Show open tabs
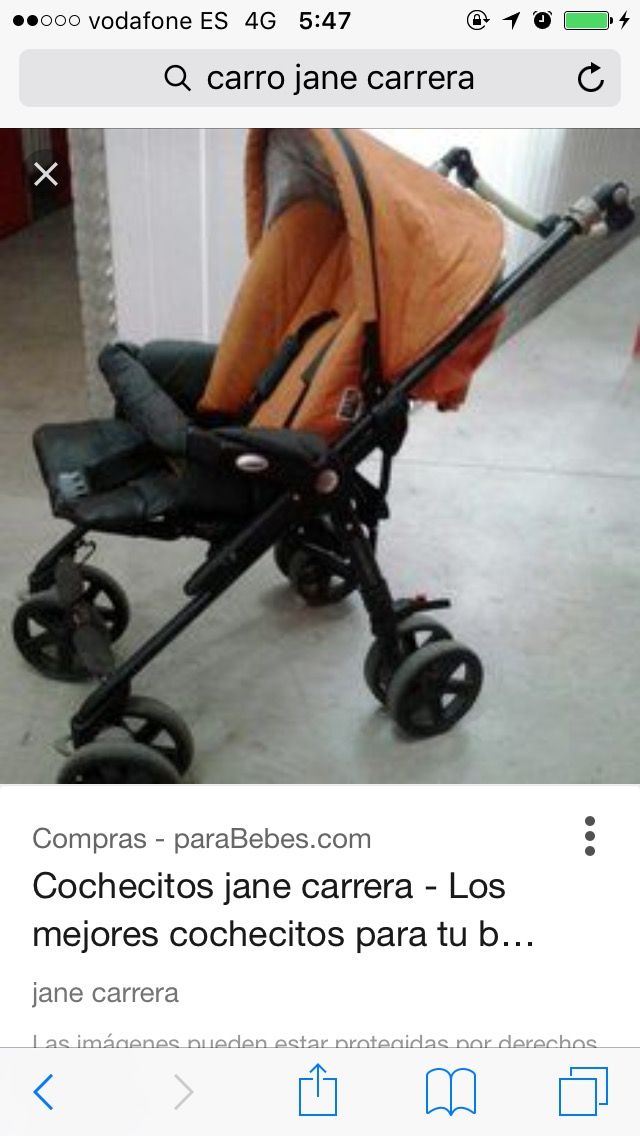This screenshot has width=640, height=1136. pyautogui.click(x=583, y=1091)
